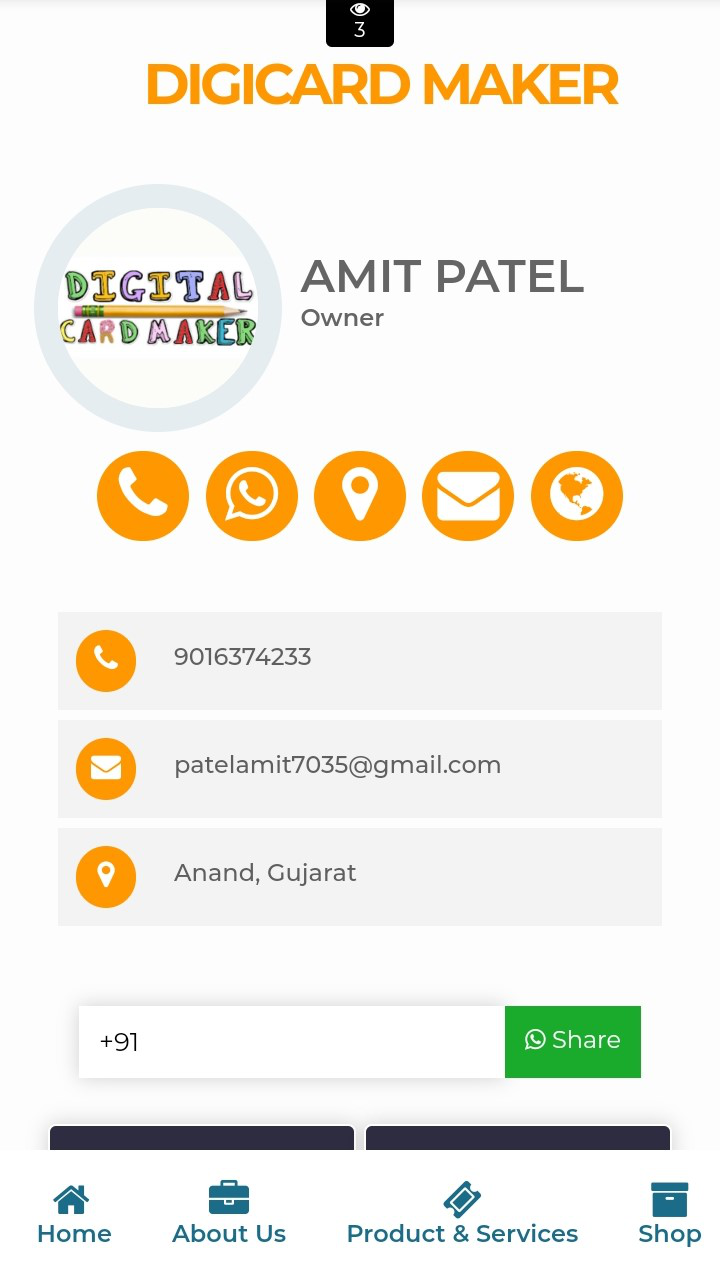
Task: Focus the +91 phone number field
Action: (x=292, y=1042)
